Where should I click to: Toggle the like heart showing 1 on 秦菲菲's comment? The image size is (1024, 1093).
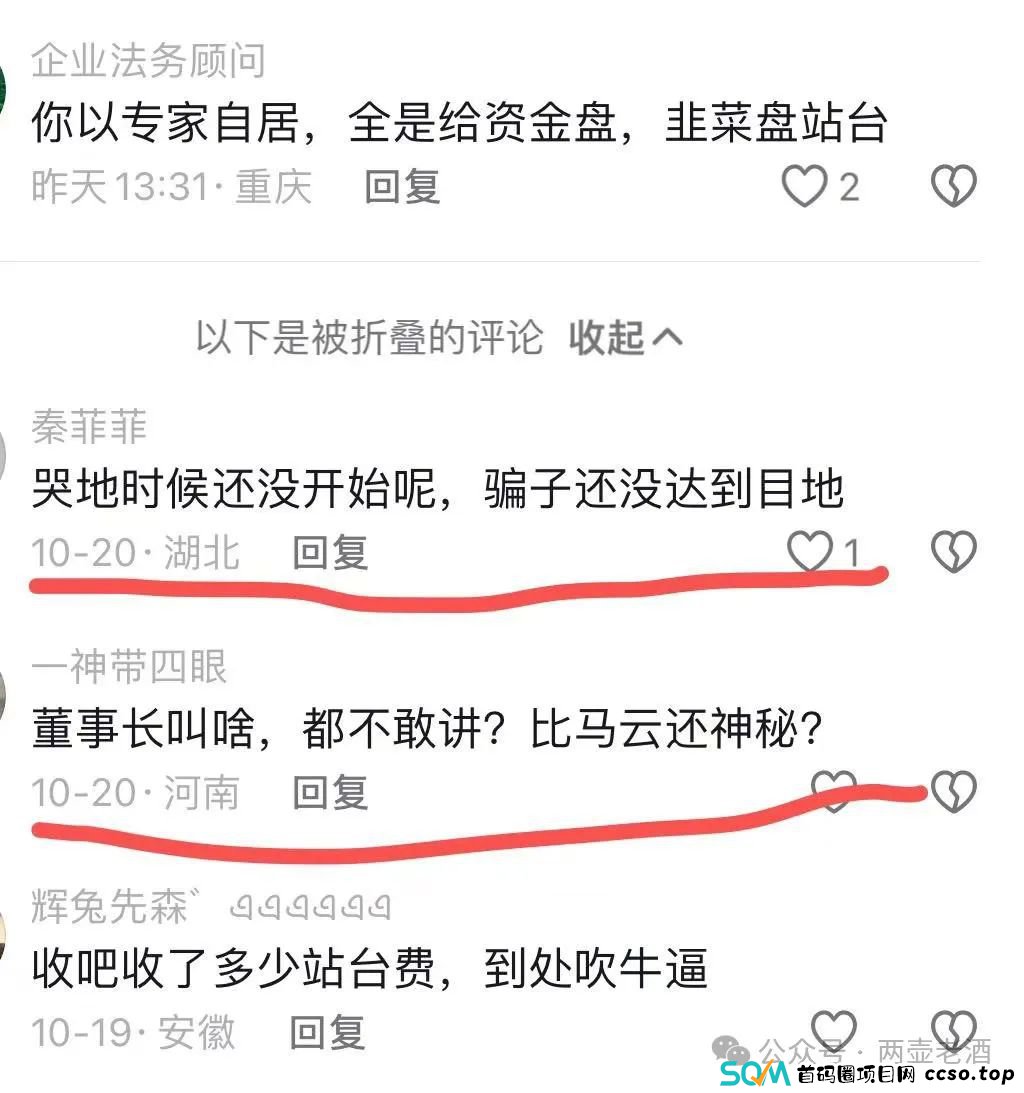810,549
